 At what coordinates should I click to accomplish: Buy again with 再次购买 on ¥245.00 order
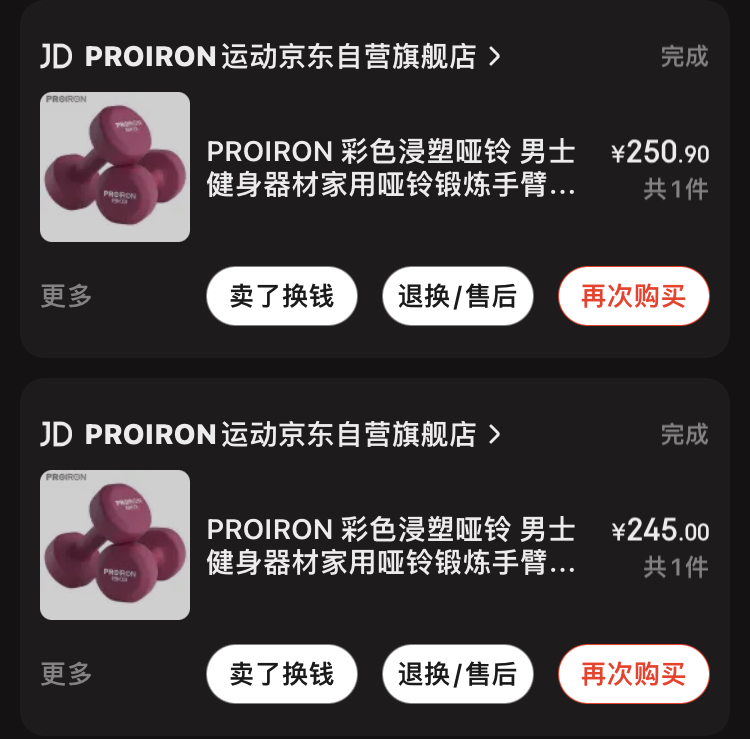(x=633, y=674)
